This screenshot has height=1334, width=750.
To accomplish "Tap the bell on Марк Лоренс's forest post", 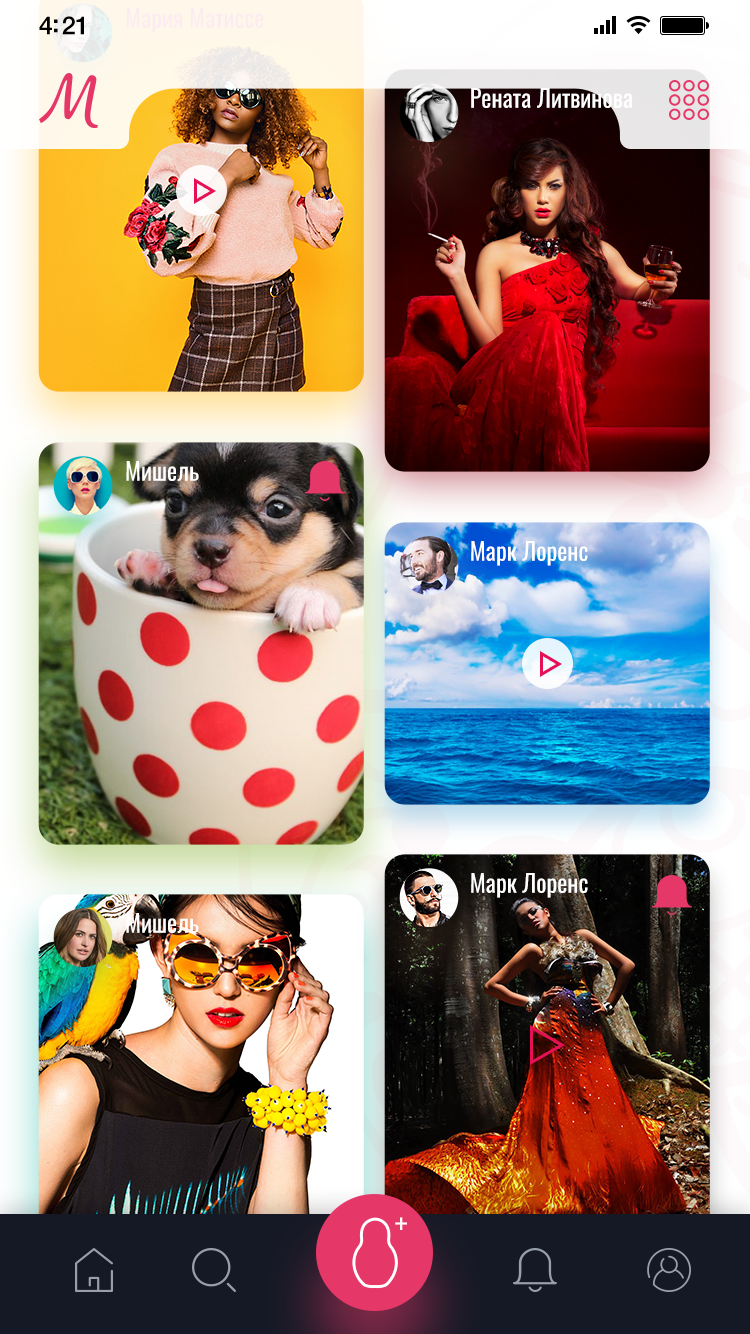I will pyautogui.click(x=672, y=893).
